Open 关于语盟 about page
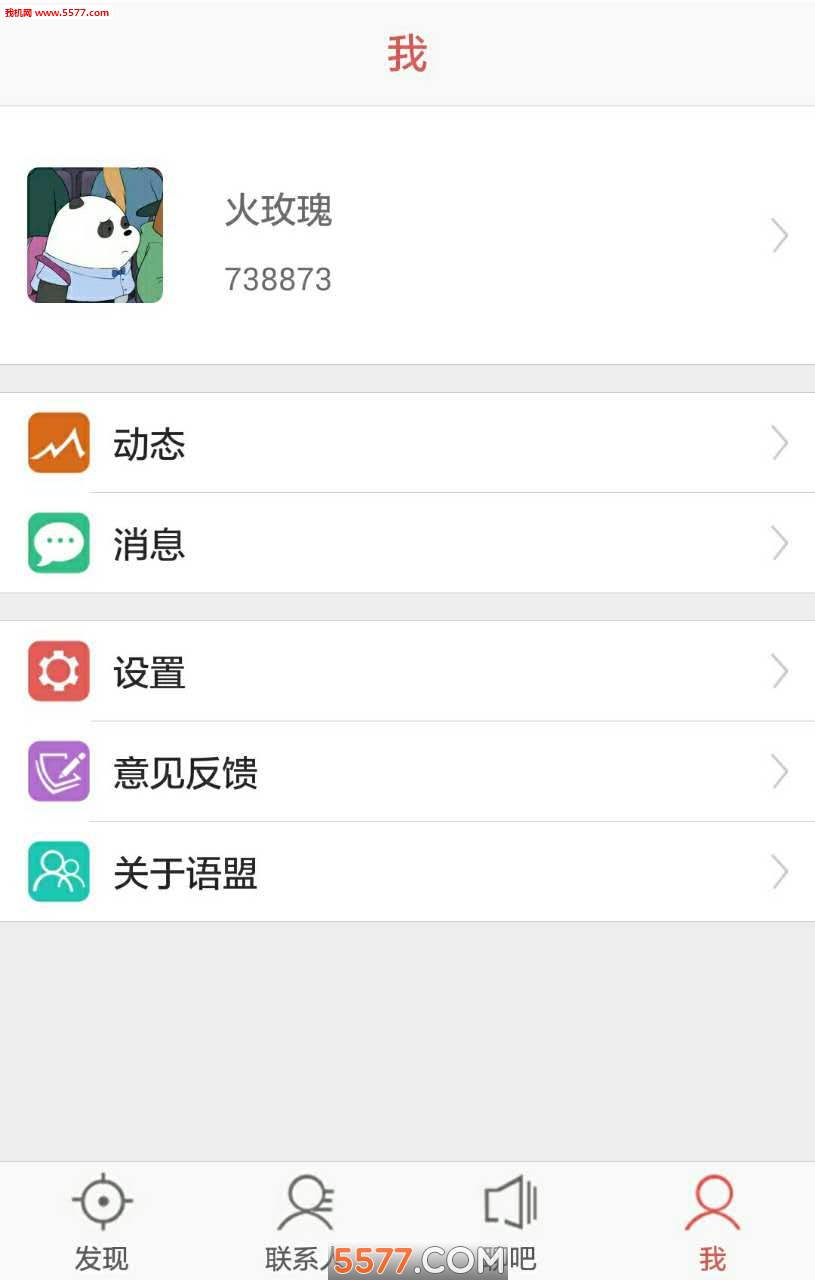 click(407, 872)
